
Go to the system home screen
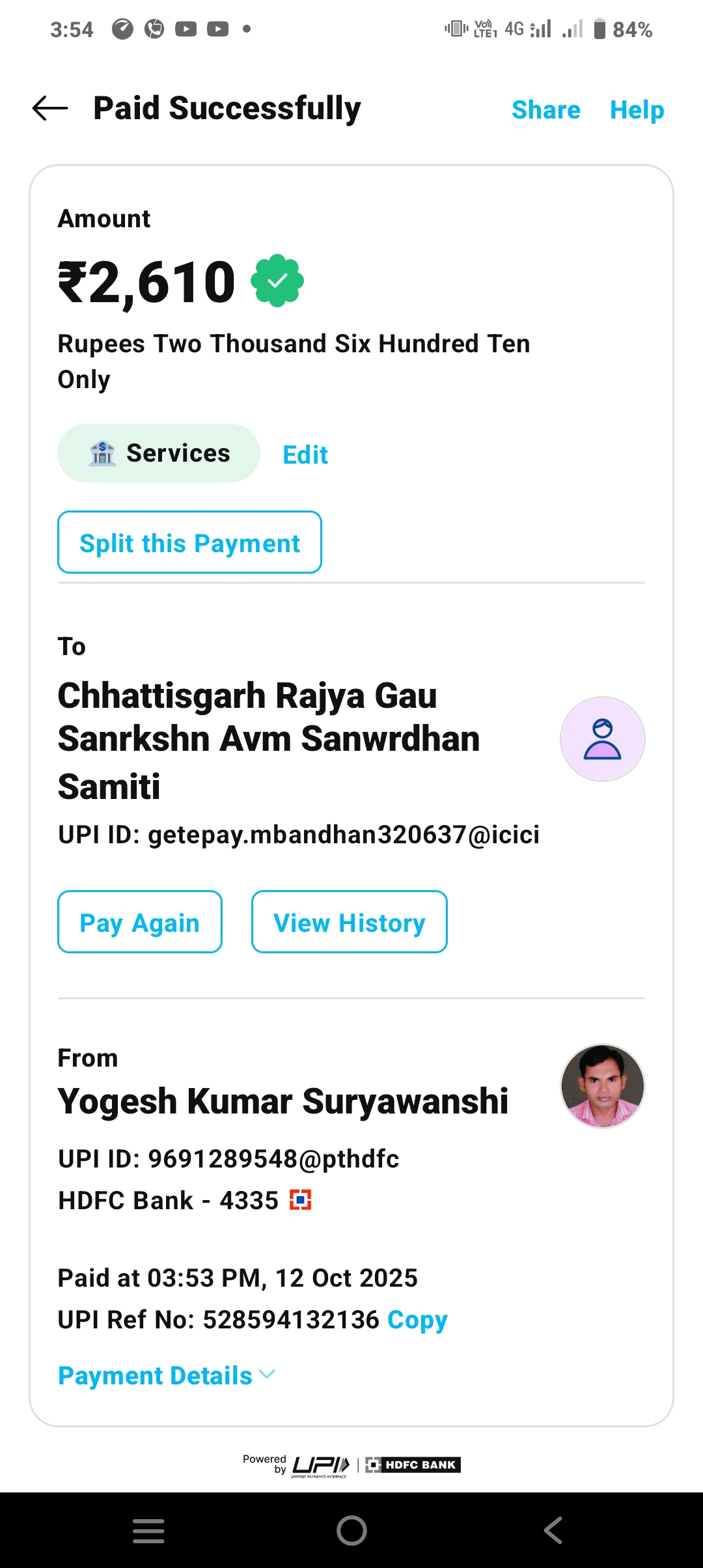tap(351, 1530)
